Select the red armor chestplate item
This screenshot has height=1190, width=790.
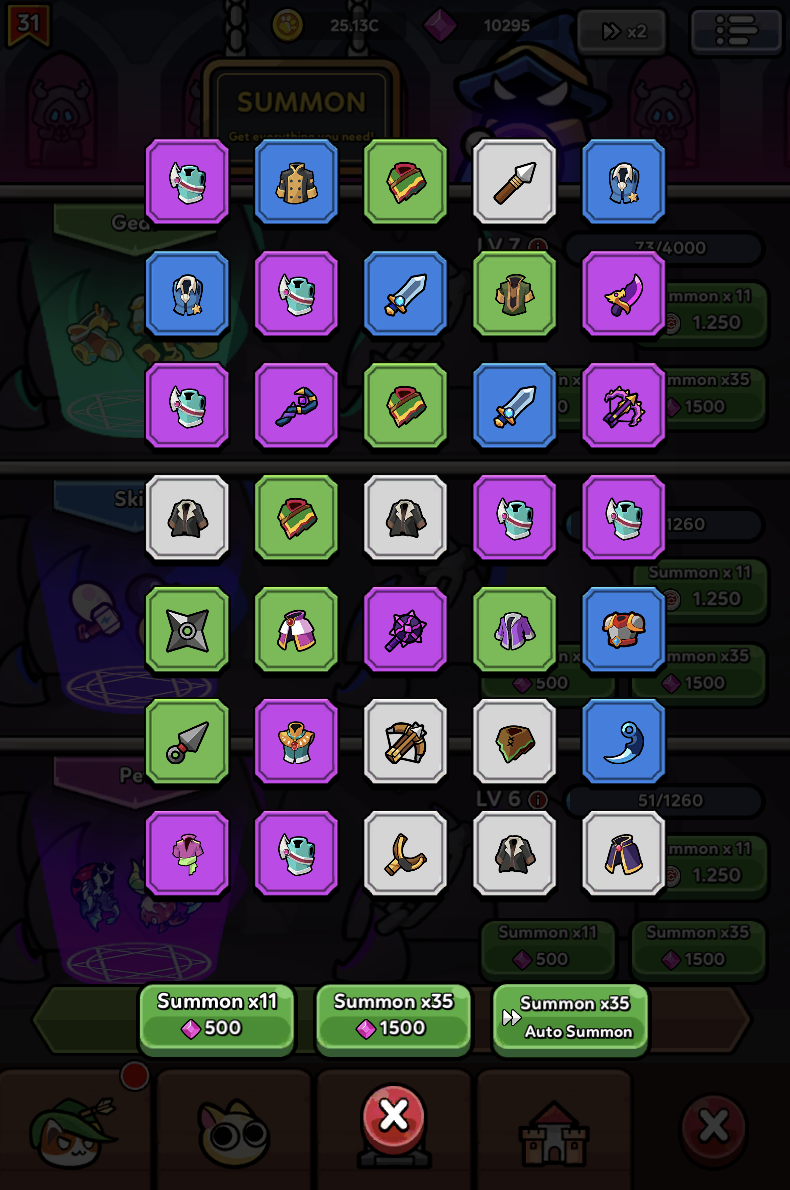pos(623,630)
